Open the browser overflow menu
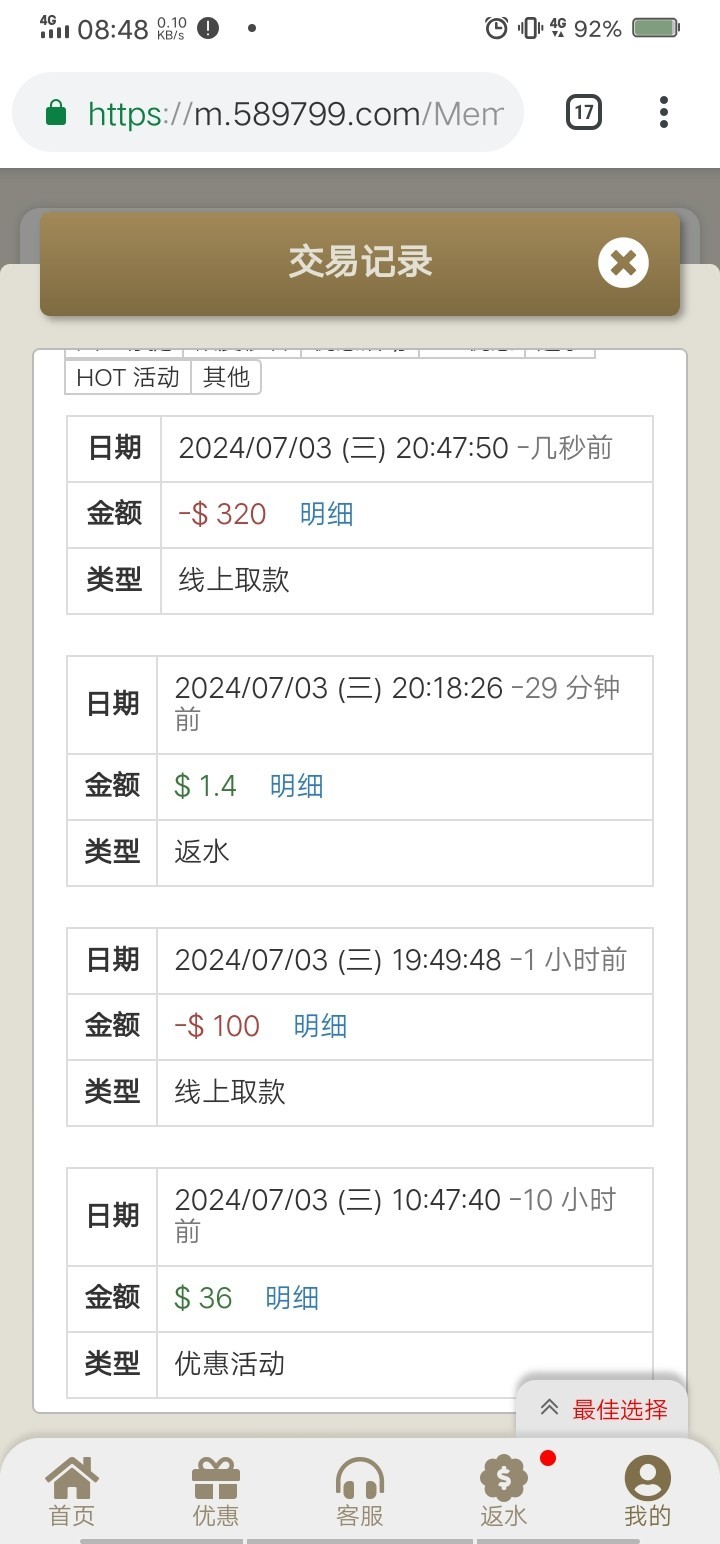 (664, 113)
